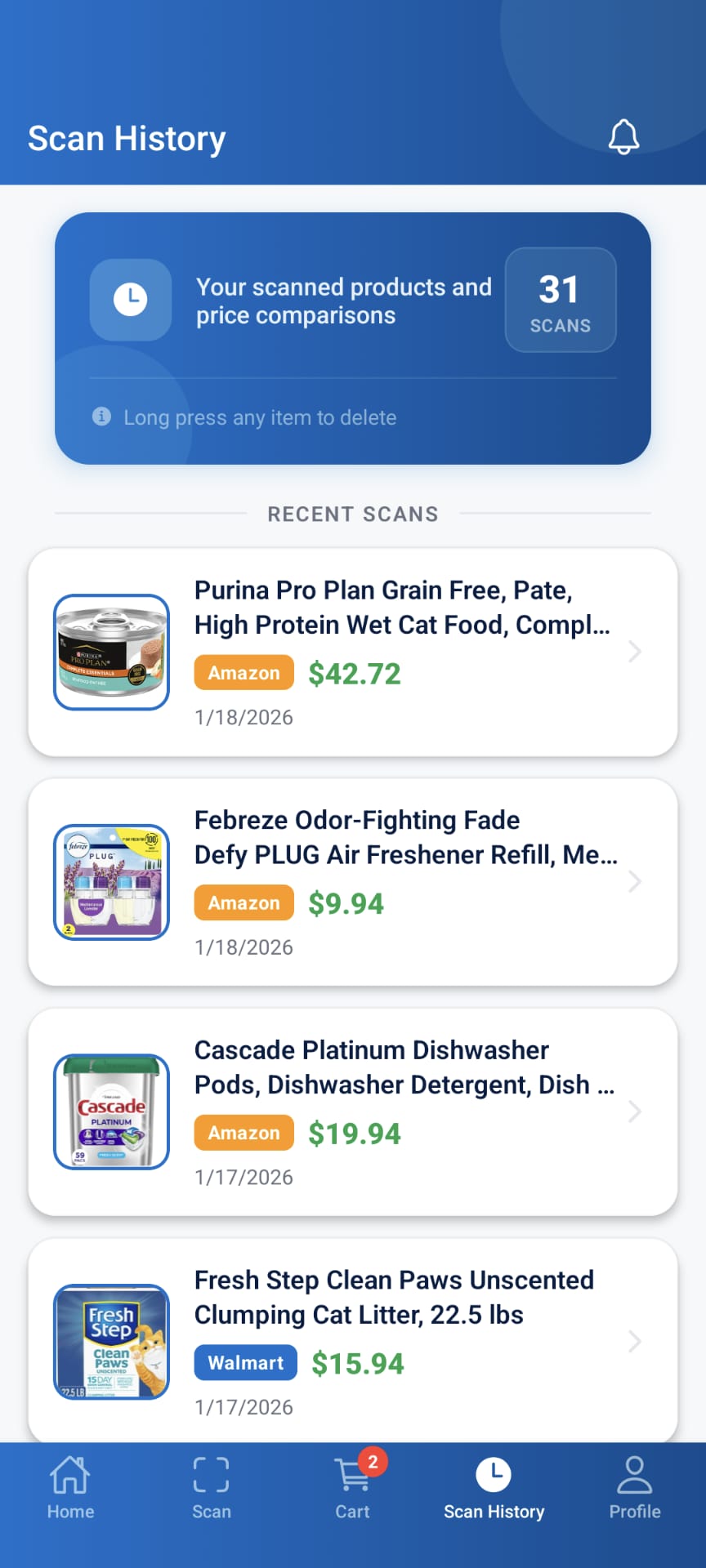
Task: Open the Purina Pro Plan product thumbnail
Action: (x=111, y=651)
